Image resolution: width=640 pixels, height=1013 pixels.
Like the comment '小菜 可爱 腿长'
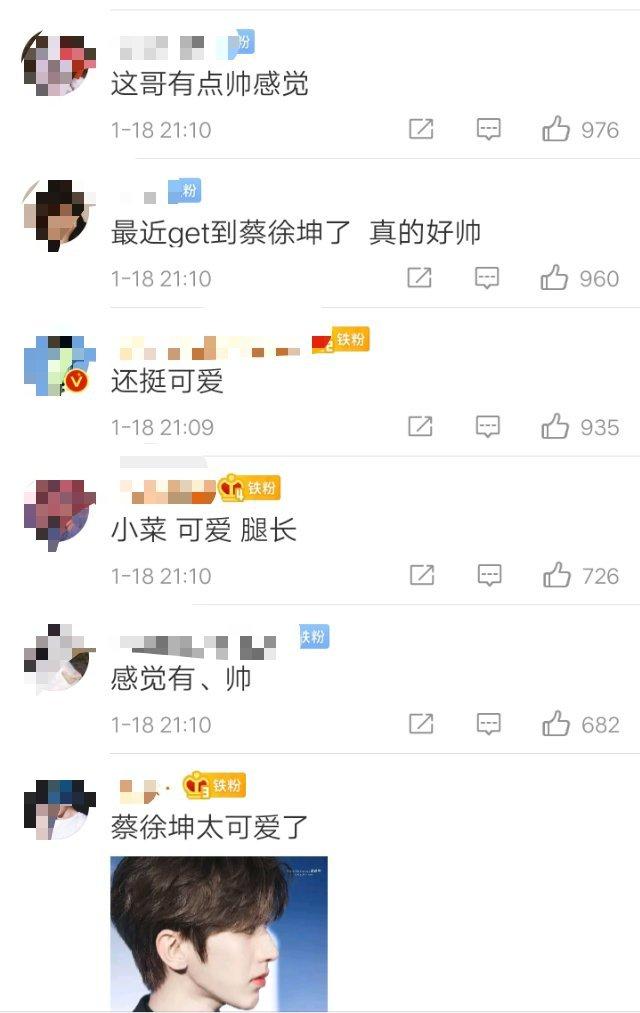tap(557, 575)
